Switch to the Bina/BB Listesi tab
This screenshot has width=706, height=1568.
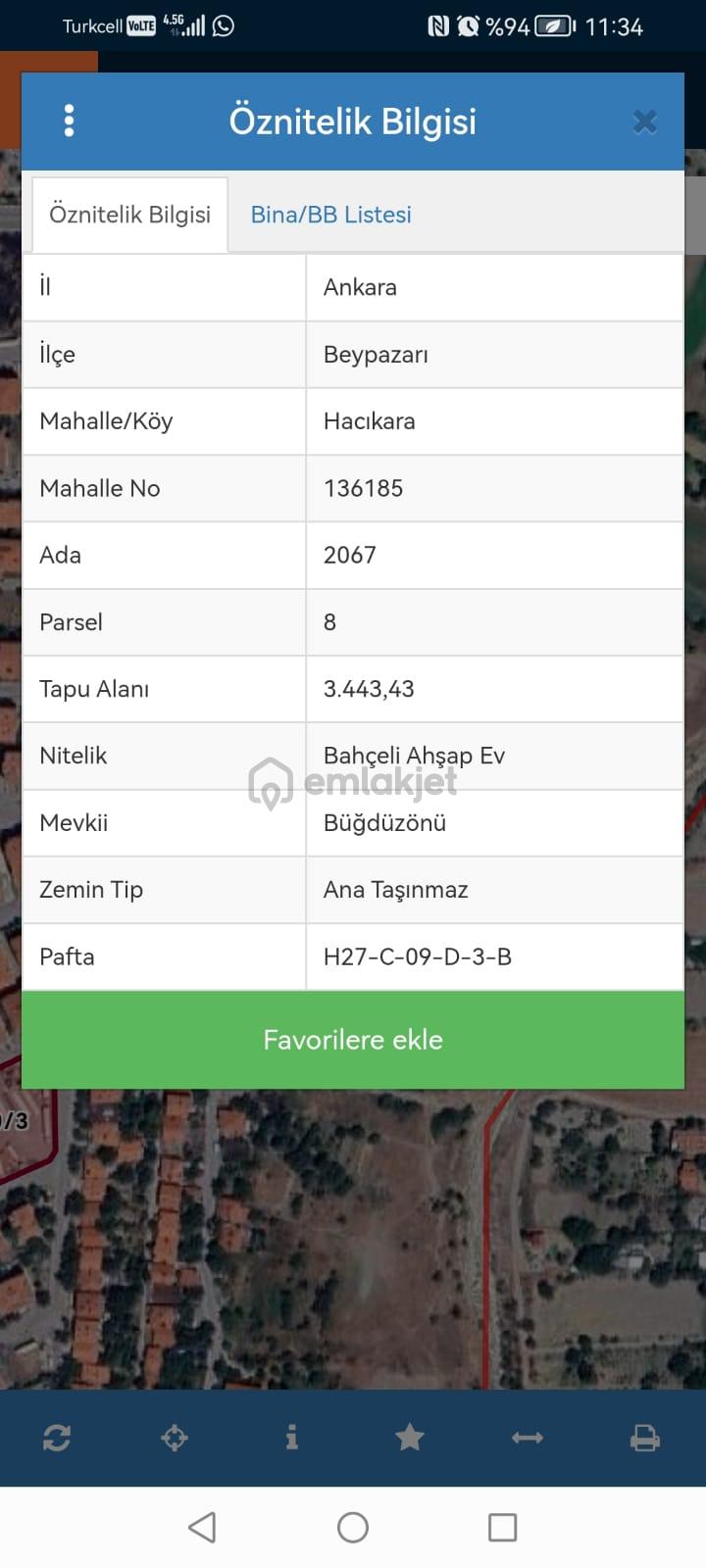point(330,215)
